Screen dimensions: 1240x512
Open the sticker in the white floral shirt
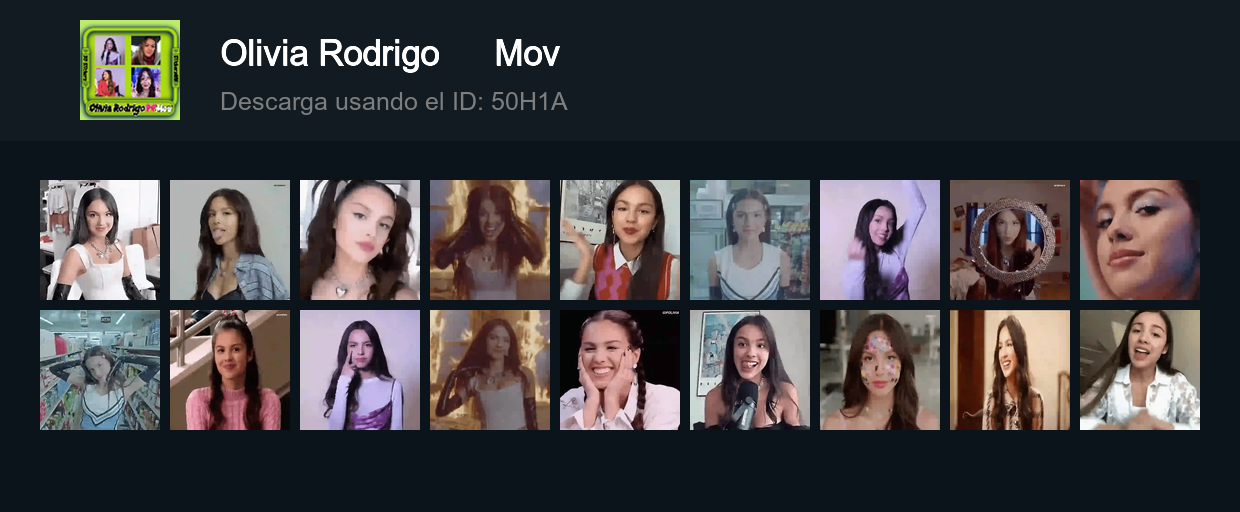[1140, 370]
